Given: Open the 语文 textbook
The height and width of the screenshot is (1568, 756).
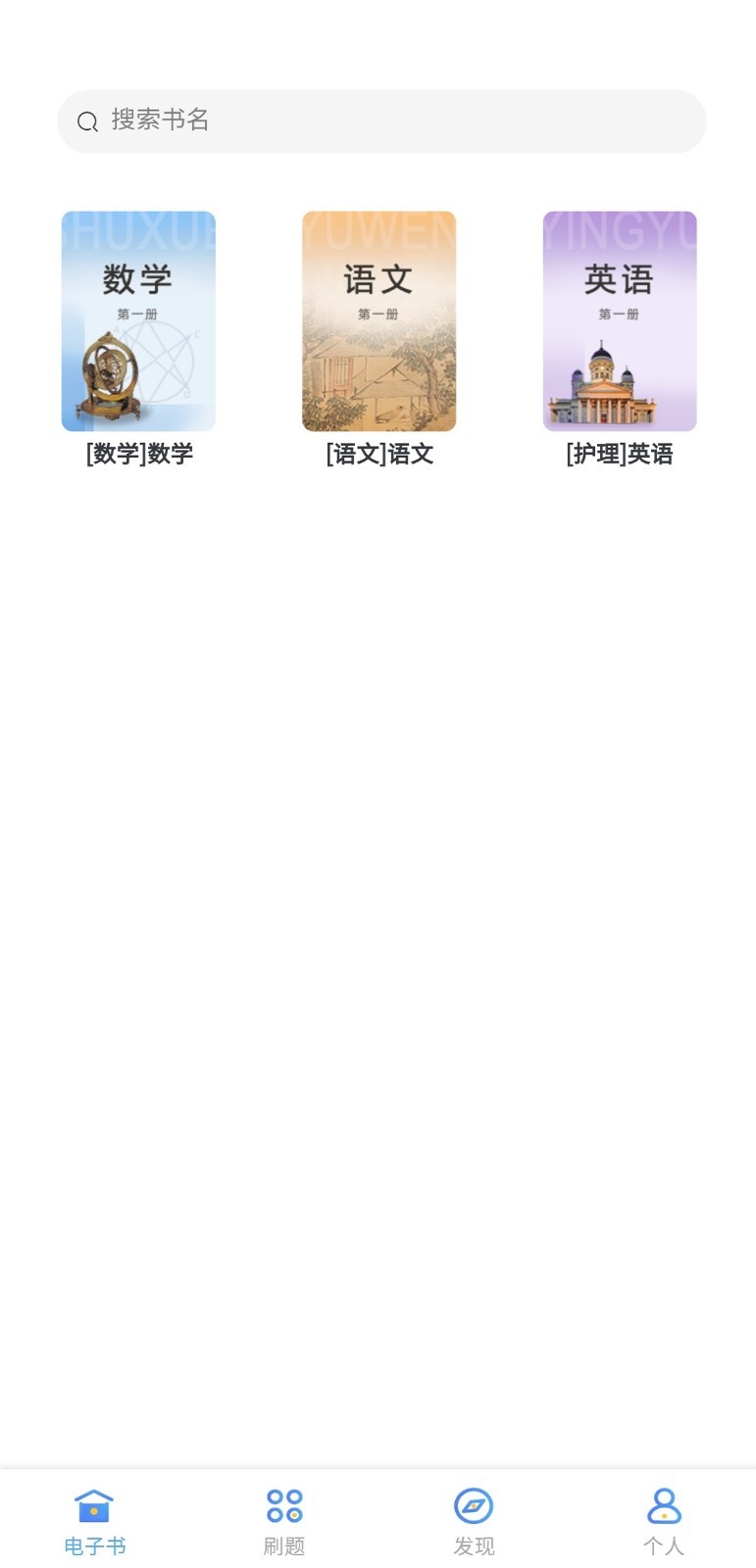Looking at the screenshot, I should [378, 321].
